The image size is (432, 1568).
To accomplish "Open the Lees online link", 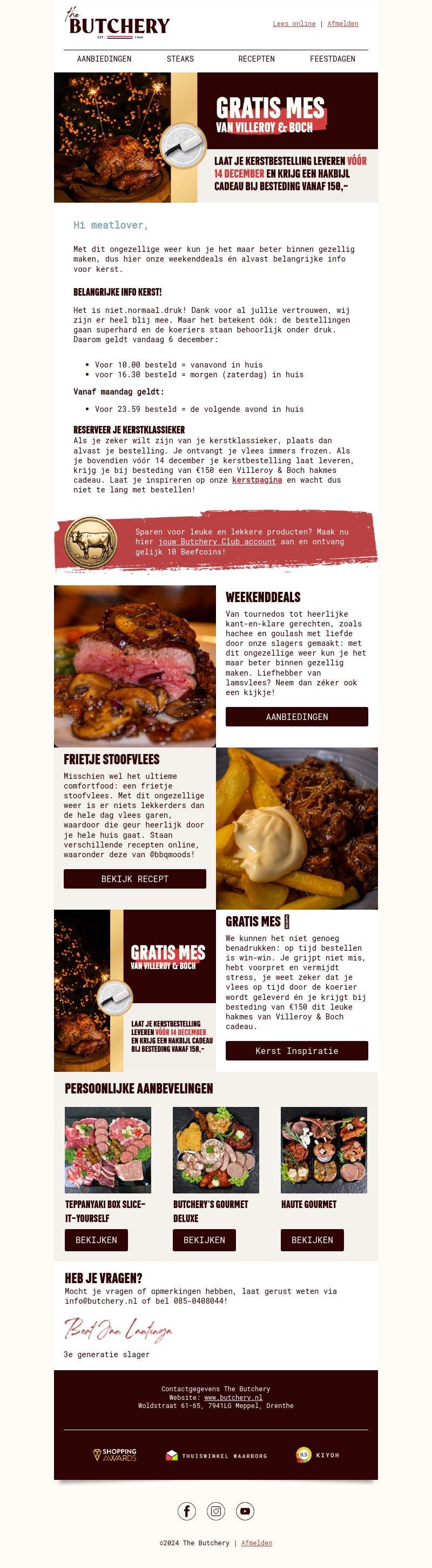I will [294, 24].
